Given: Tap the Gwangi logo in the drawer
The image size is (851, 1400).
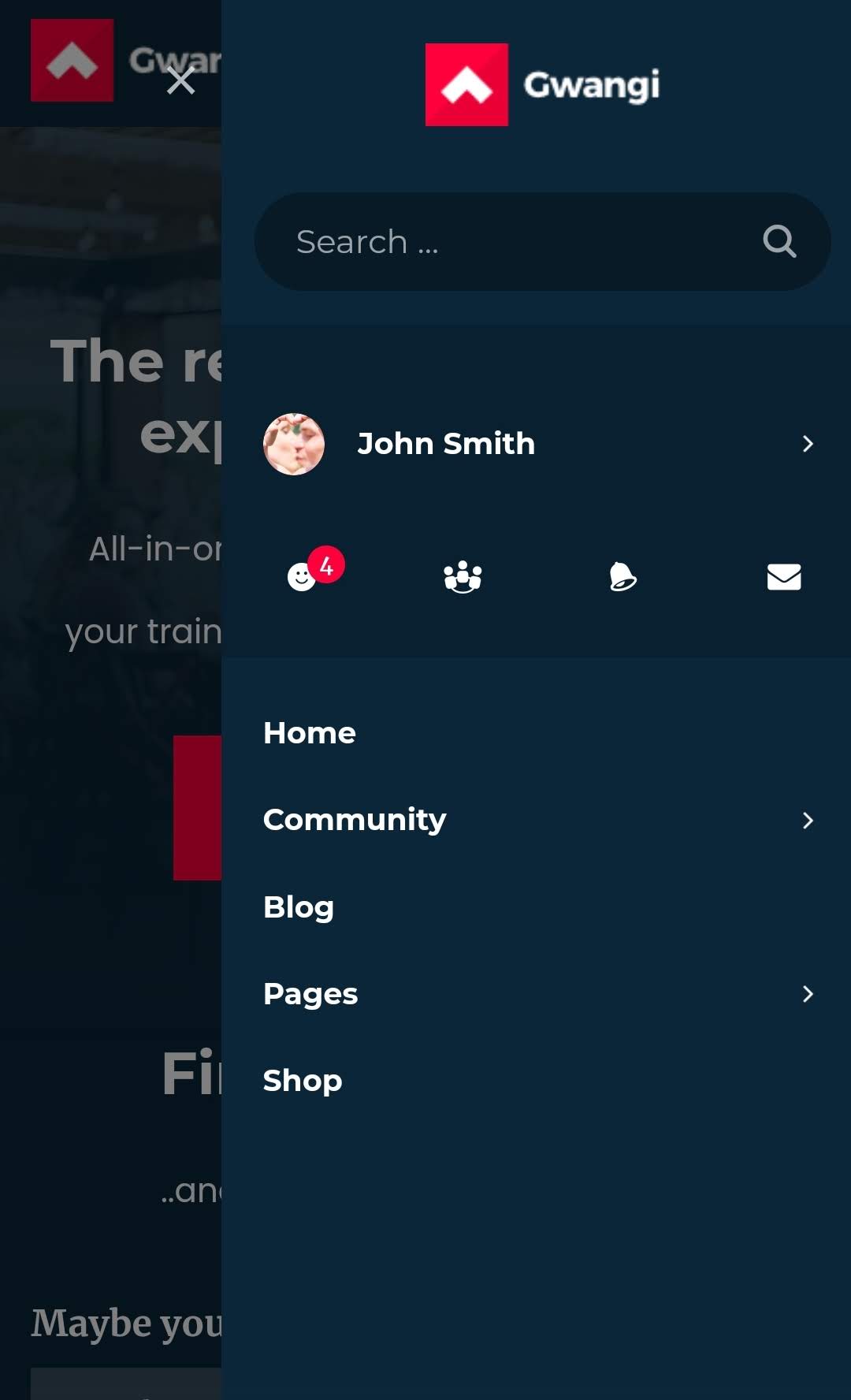Looking at the screenshot, I should pos(542,84).
